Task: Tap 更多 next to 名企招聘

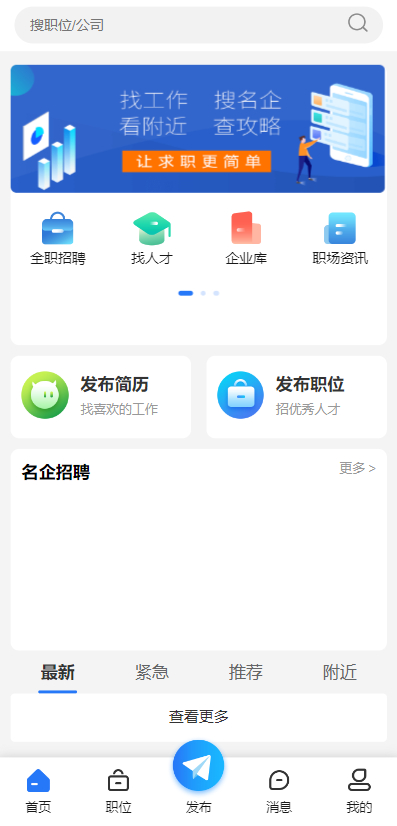Action: [x=357, y=468]
